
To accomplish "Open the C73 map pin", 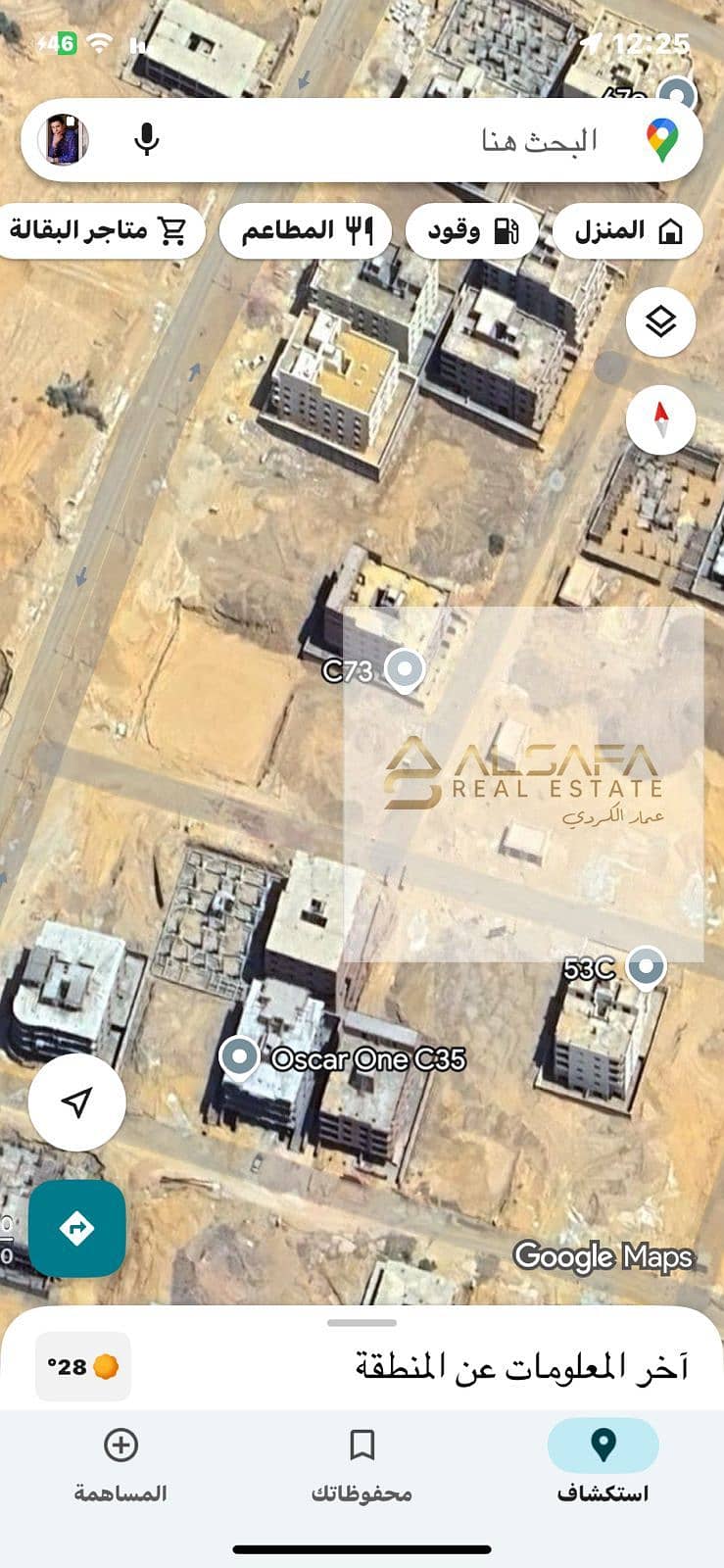I will (404, 669).
